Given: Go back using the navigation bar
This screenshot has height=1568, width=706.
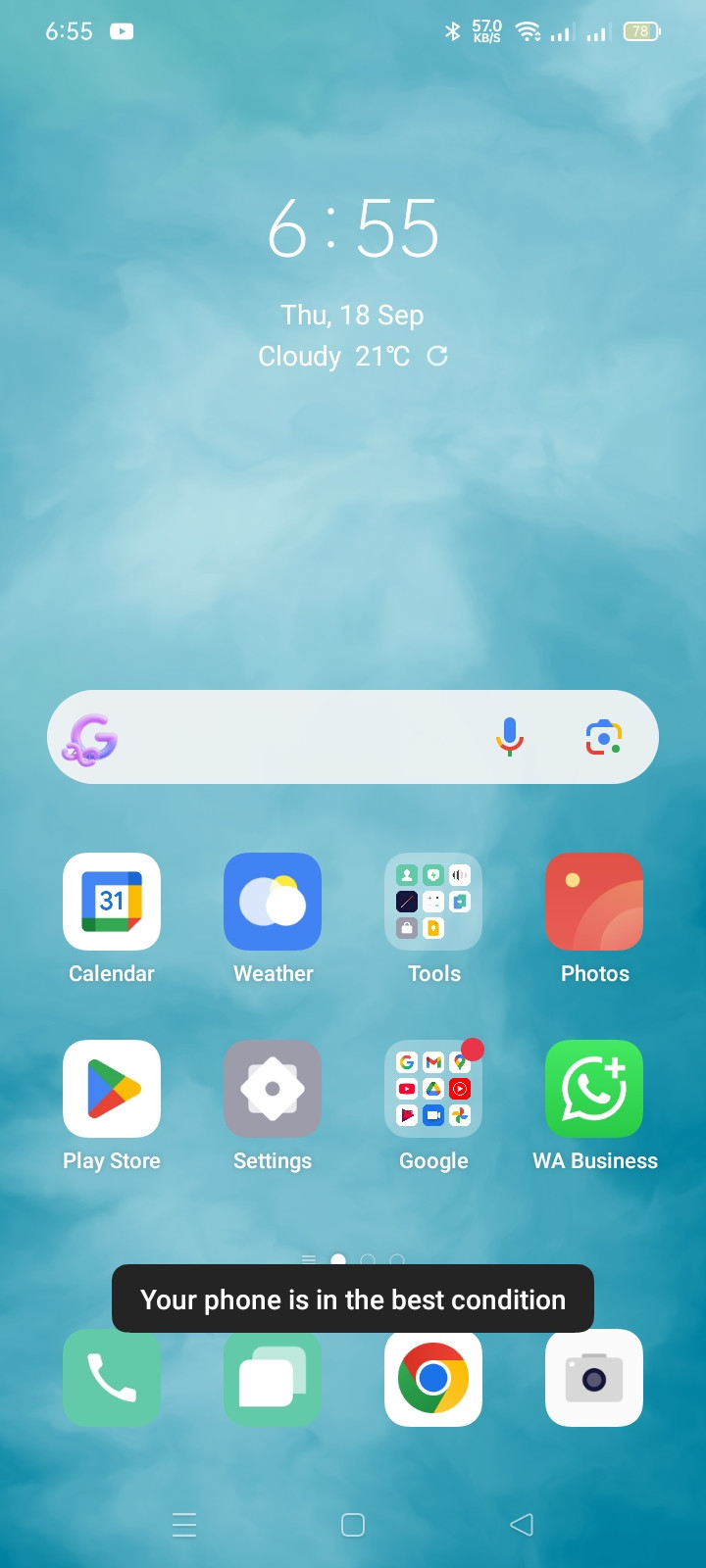Looking at the screenshot, I should (x=522, y=1525).
